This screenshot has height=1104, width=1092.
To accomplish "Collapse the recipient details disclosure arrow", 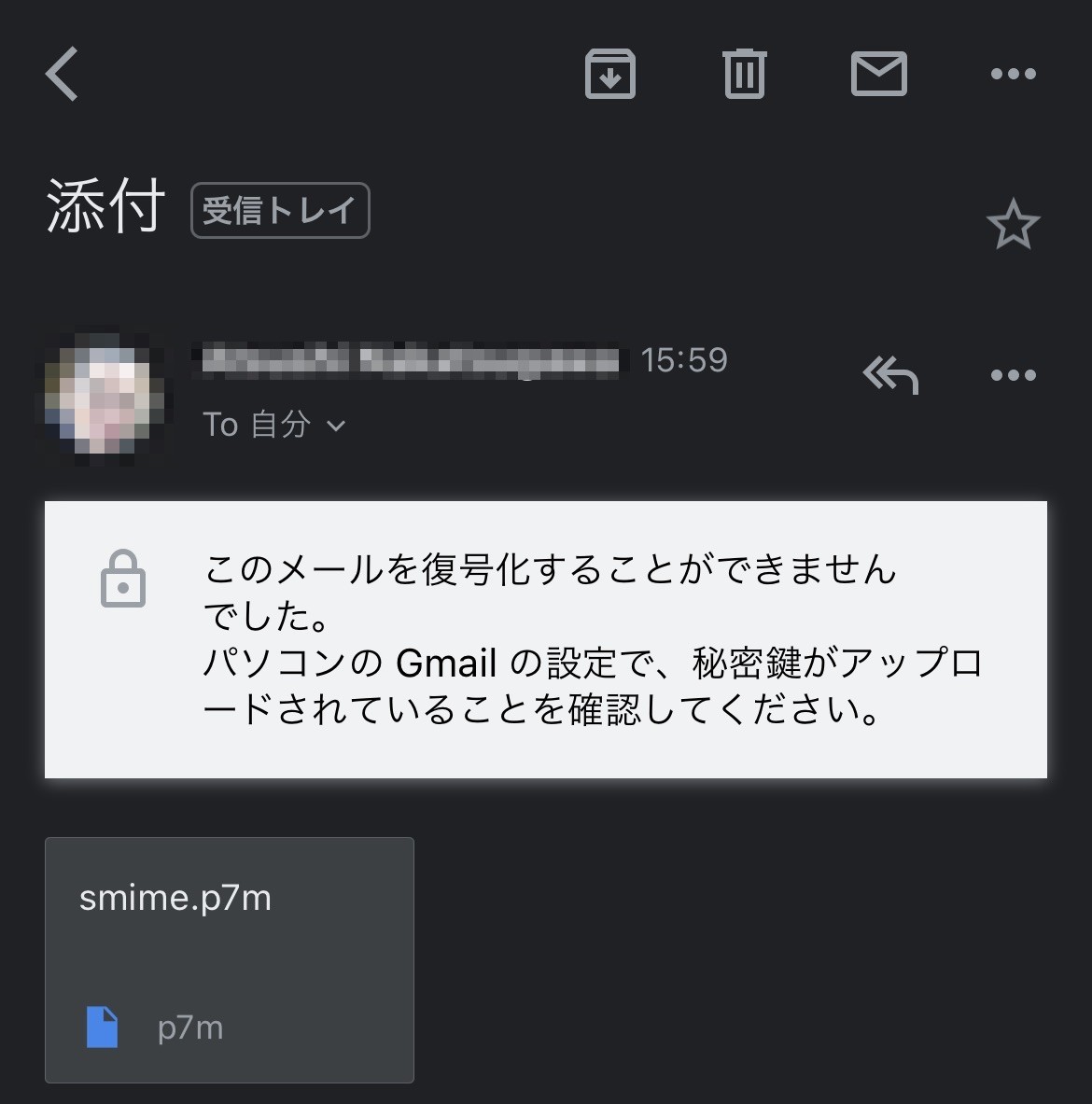I will point(337,426).
